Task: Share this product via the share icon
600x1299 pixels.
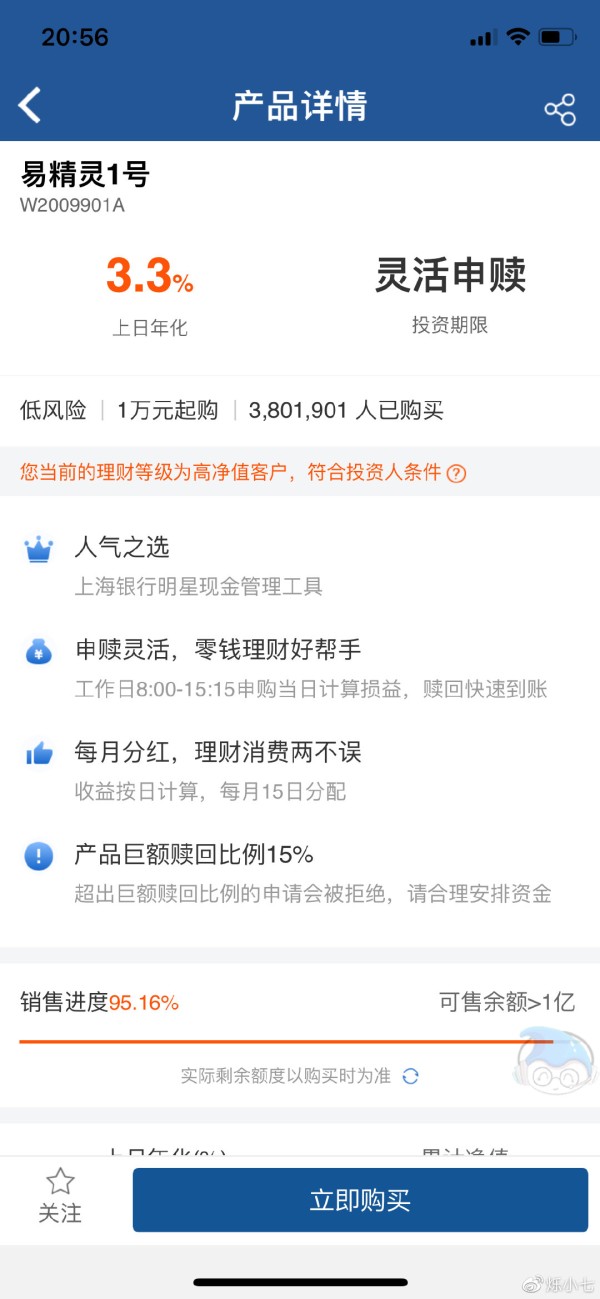Action: click(x=559, y=109)
